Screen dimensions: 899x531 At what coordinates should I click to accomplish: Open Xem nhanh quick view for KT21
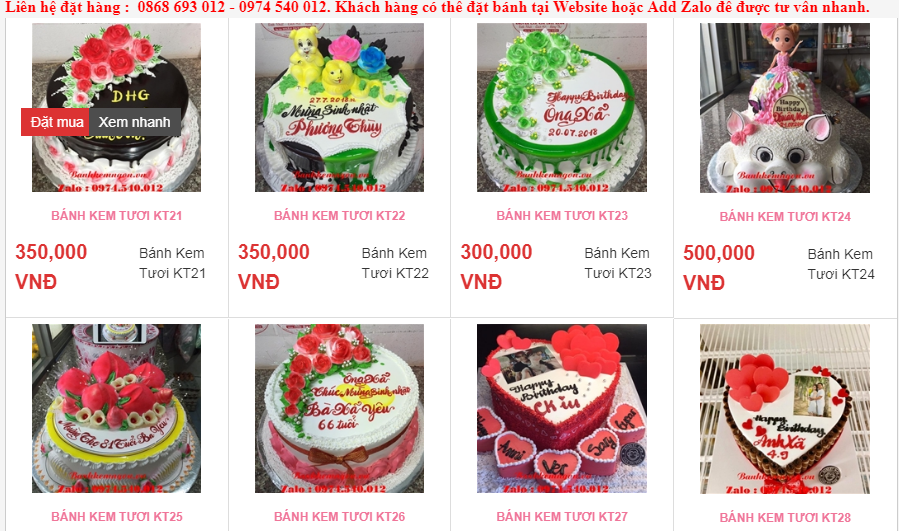(134, 122)
